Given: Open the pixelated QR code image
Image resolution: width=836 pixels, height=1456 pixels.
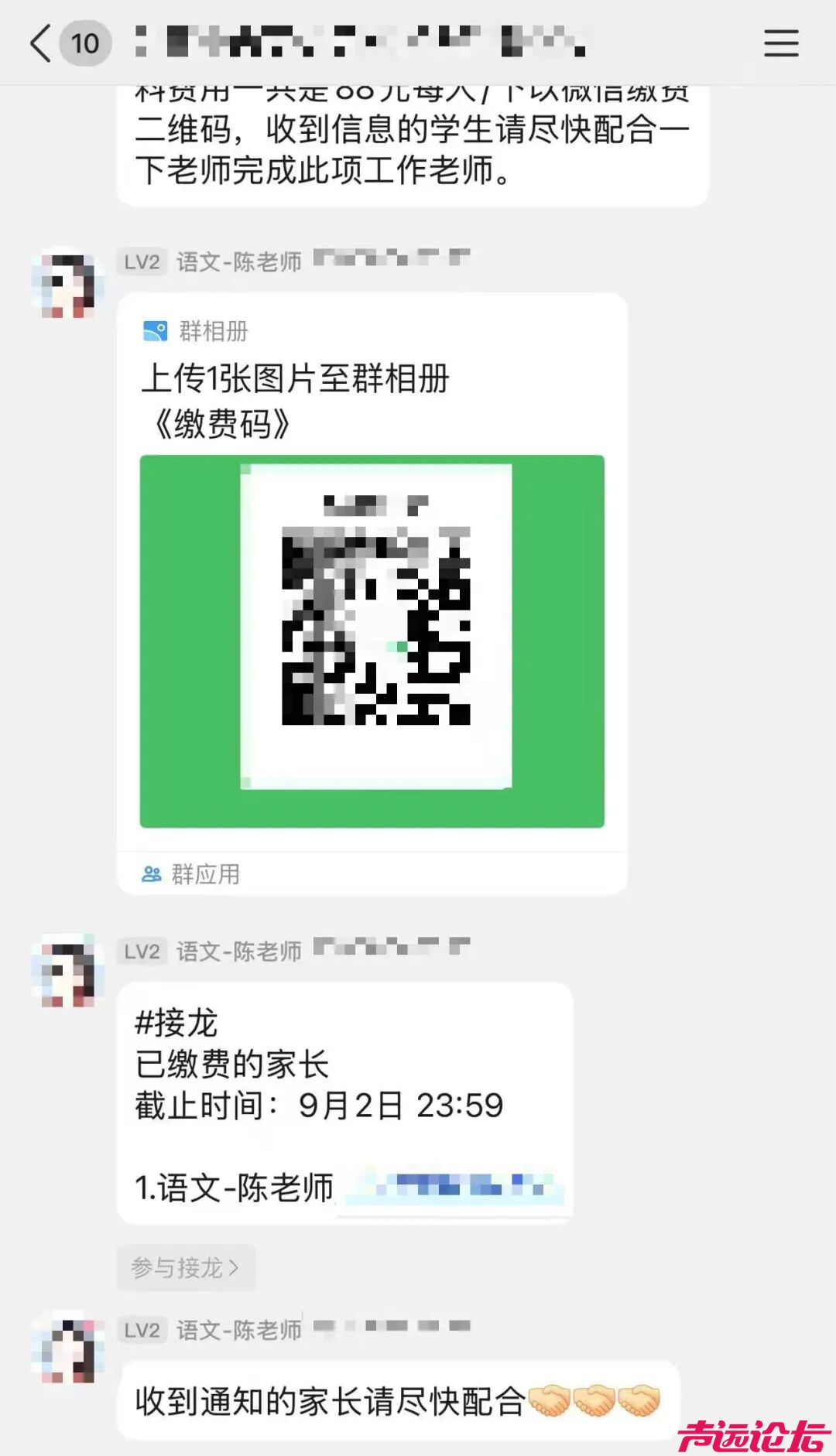Looking at the screenshot, I should click(x=377, y=627).
